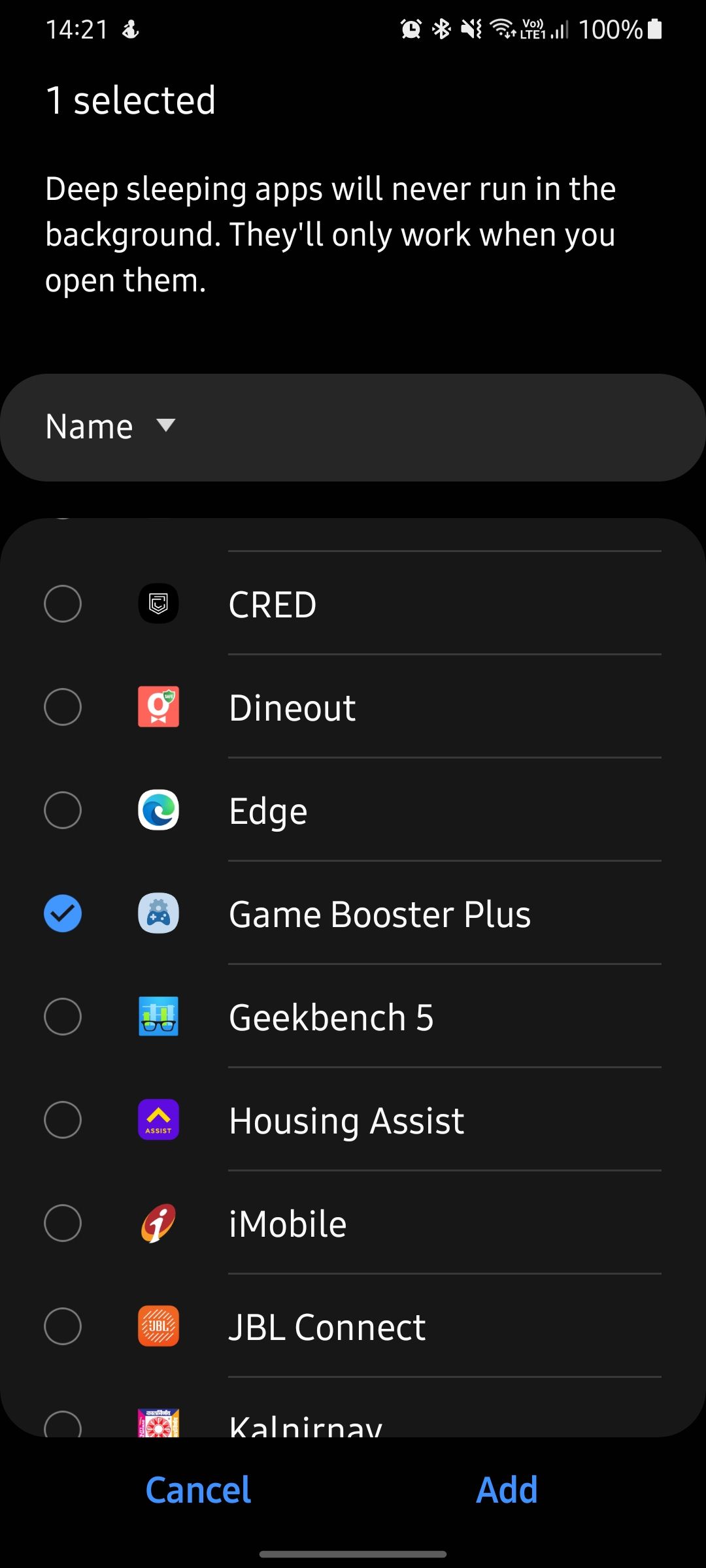Tick the iMobile checkbox

click(63, 1223)
